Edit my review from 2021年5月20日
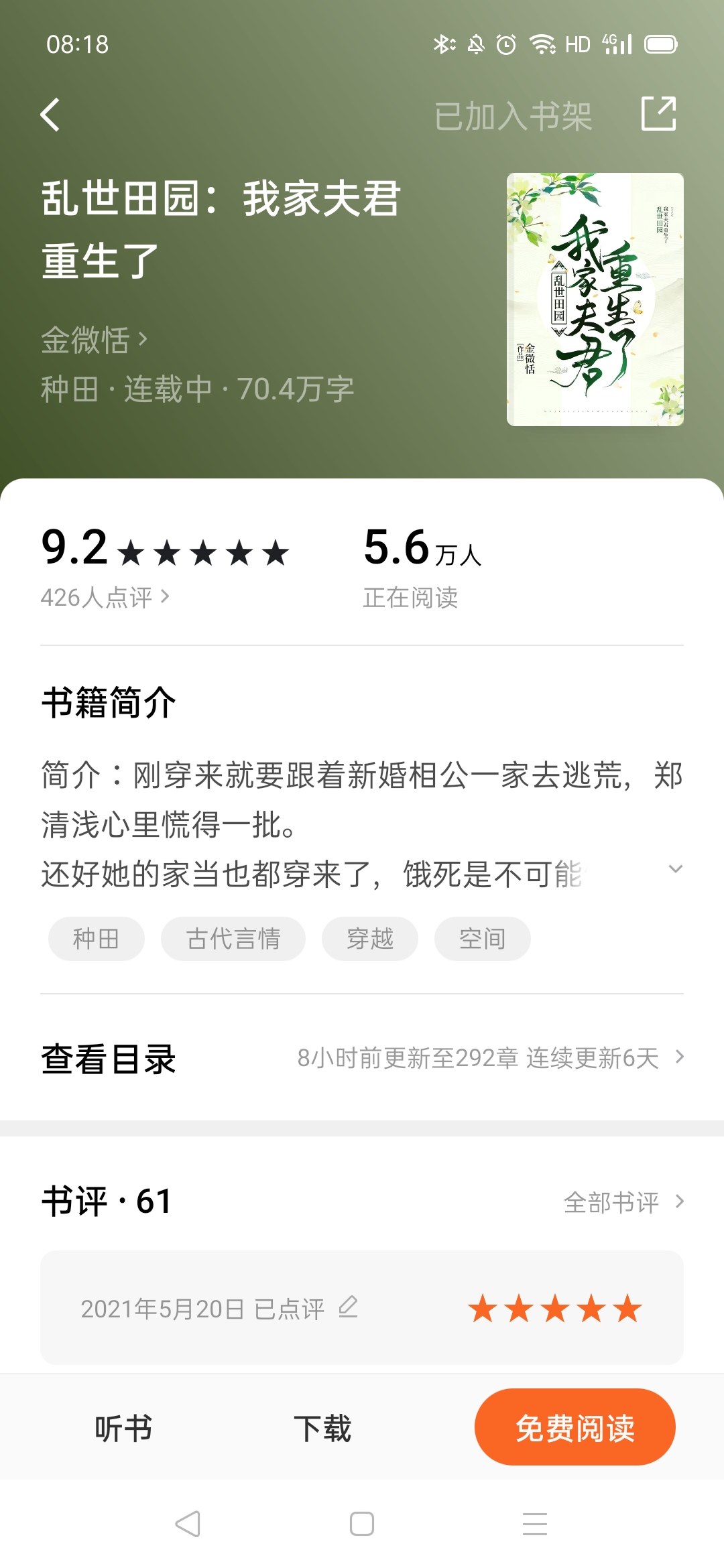This screenshot has width=724, height=1568. click(x=348, y=1307)
